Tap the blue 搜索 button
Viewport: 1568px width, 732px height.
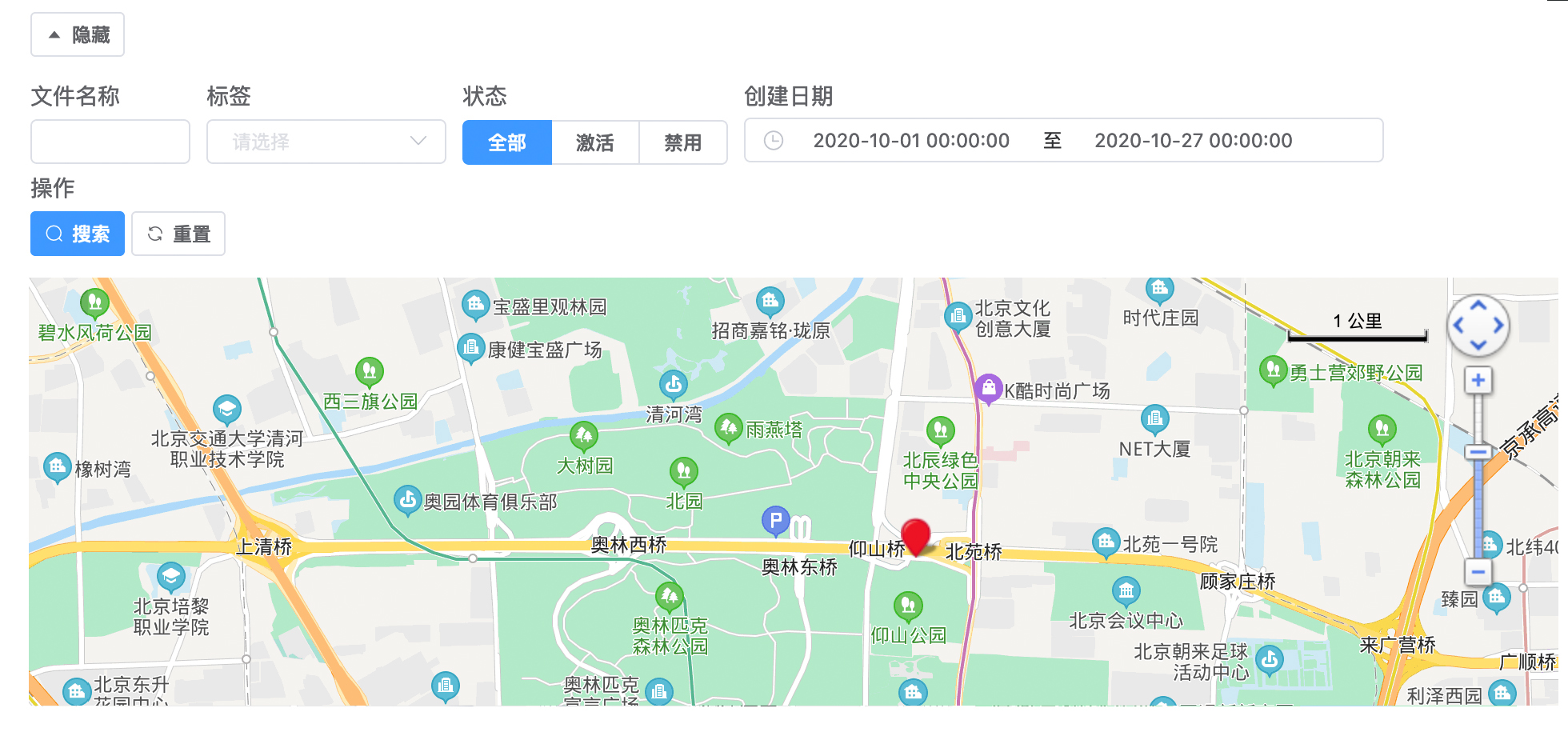click(x=78, y=234)
